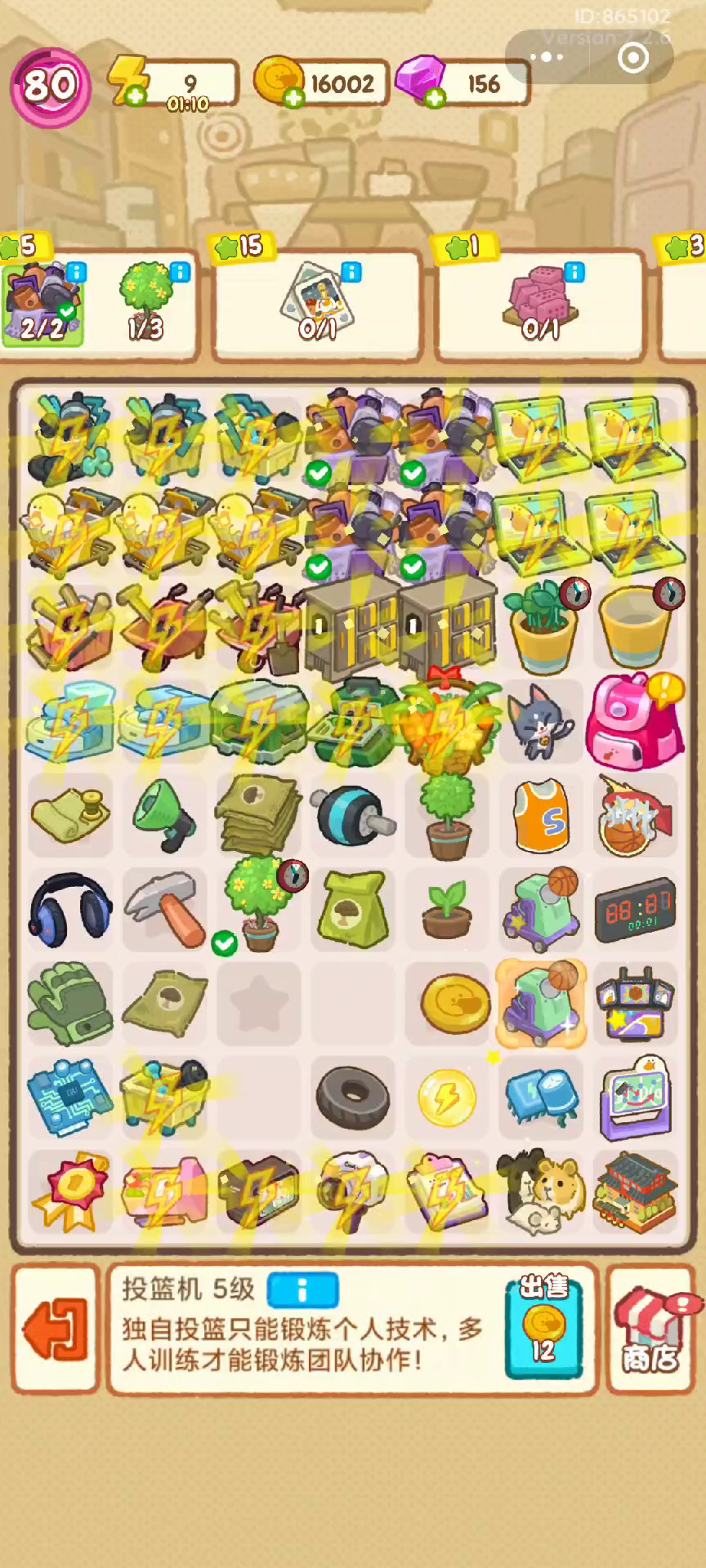Sell the item via the 出售 button
Image resolution: width=706 pixels, height=1568 pixels.
(543, 1329)
